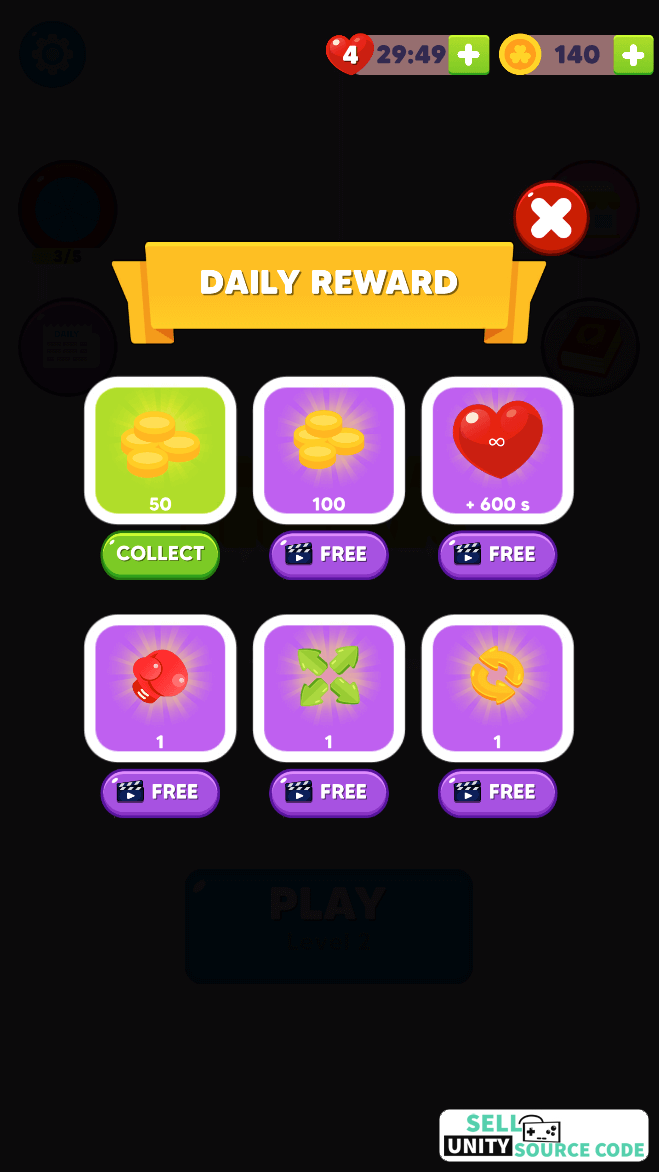Screen dimensions: 659x1172
Task: Claim the free refresh booster
Action: 497,792
